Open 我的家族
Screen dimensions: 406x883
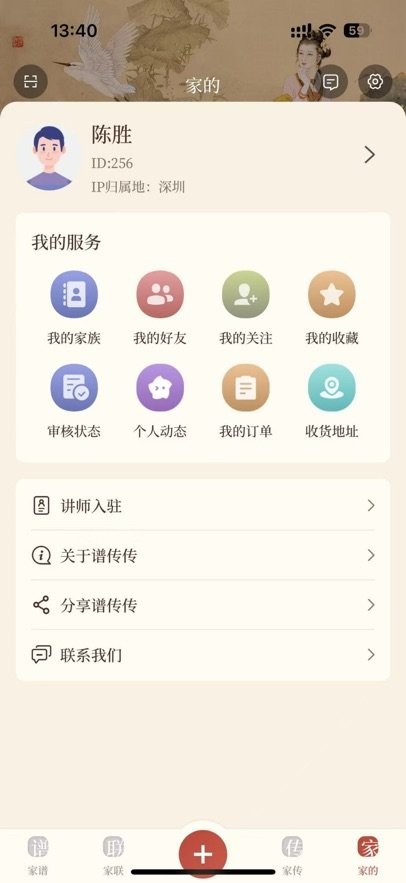pyautogui.click(x=74, y=308)
